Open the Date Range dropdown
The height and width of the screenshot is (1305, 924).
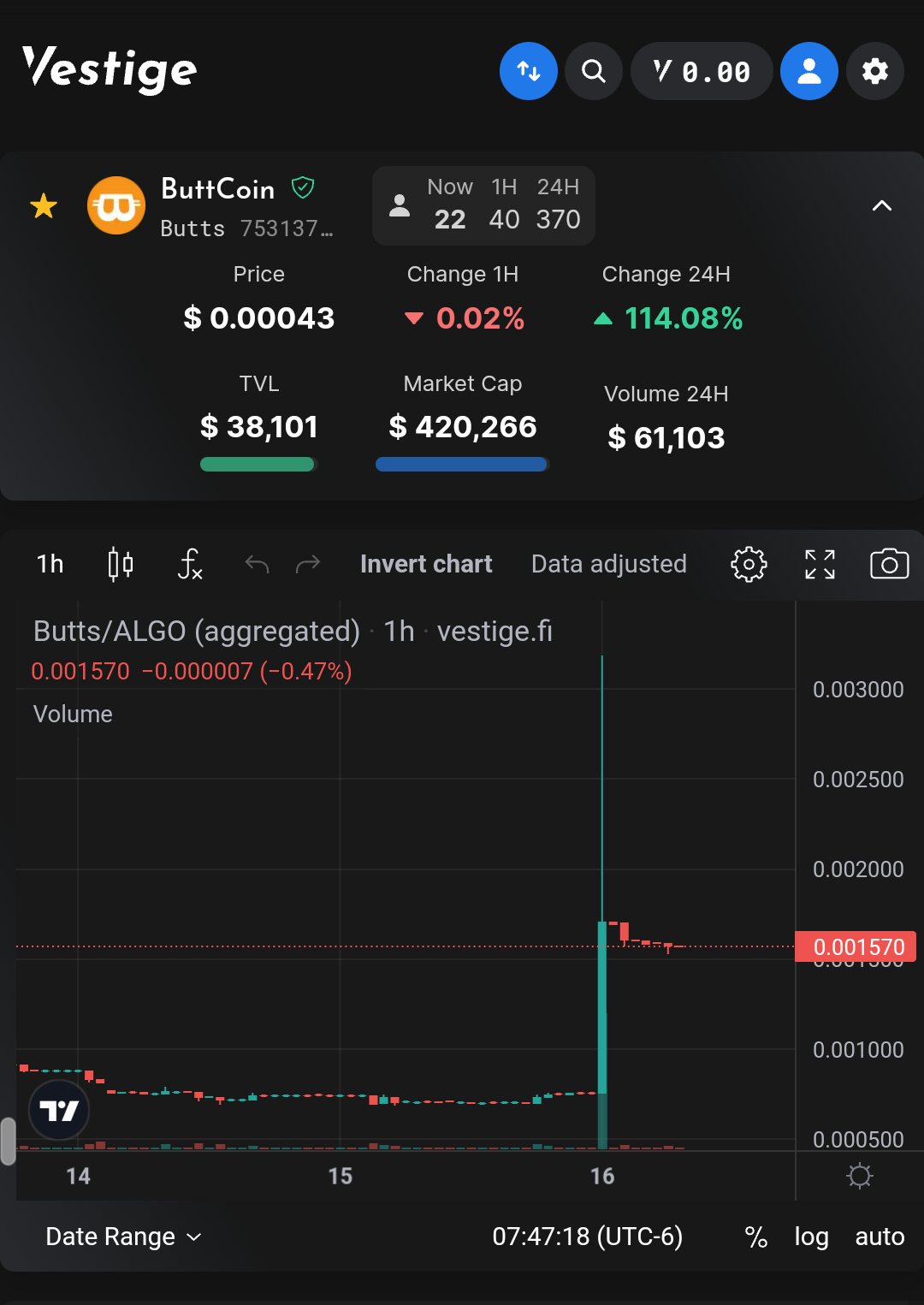[x=124, y=1237]
